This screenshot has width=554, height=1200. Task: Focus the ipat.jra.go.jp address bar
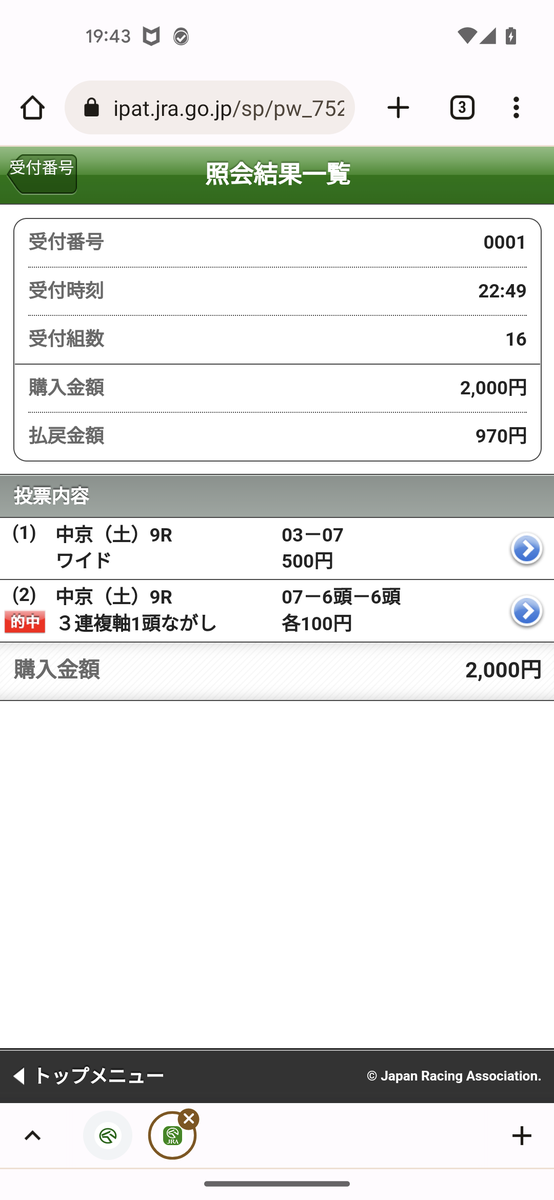click(210, 108)
